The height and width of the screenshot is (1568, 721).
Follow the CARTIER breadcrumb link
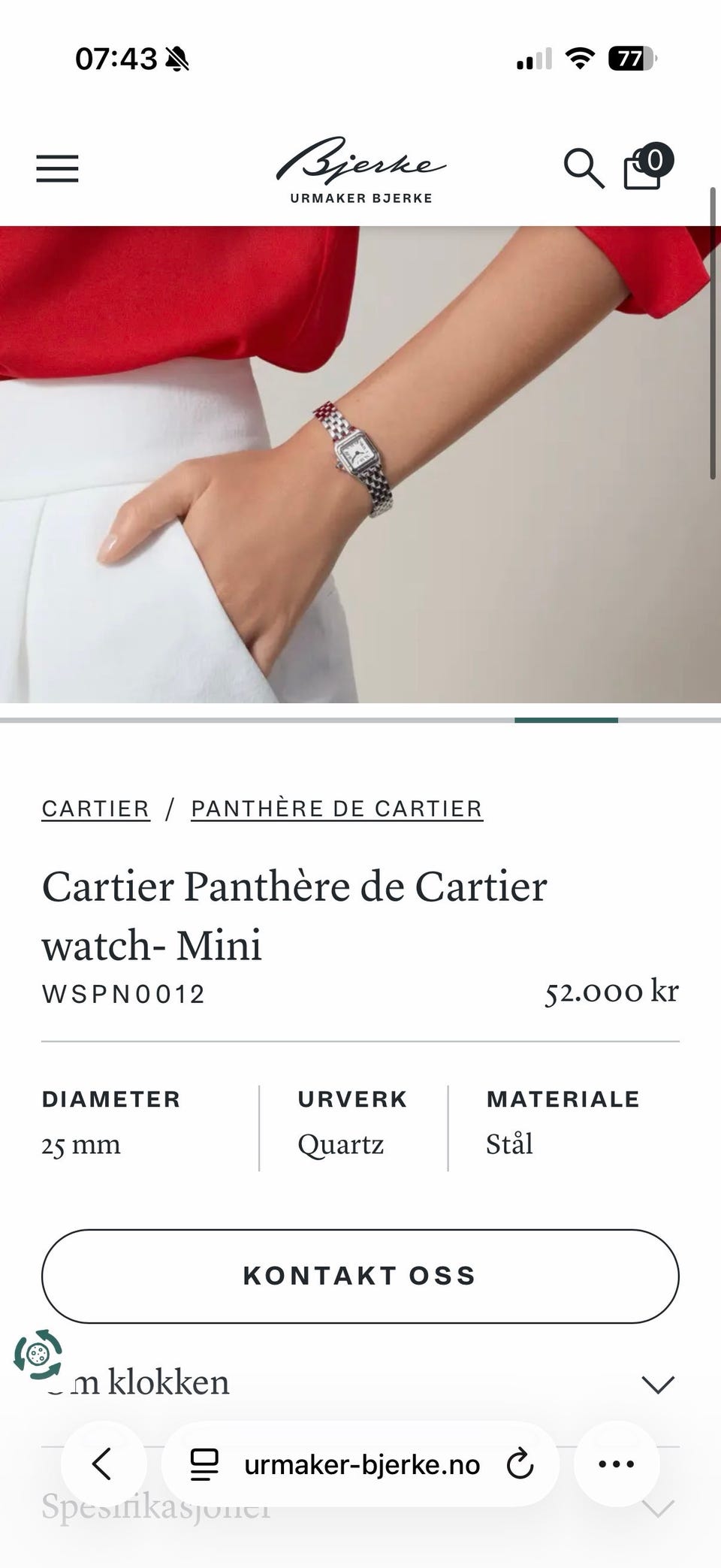coord(95,808)
